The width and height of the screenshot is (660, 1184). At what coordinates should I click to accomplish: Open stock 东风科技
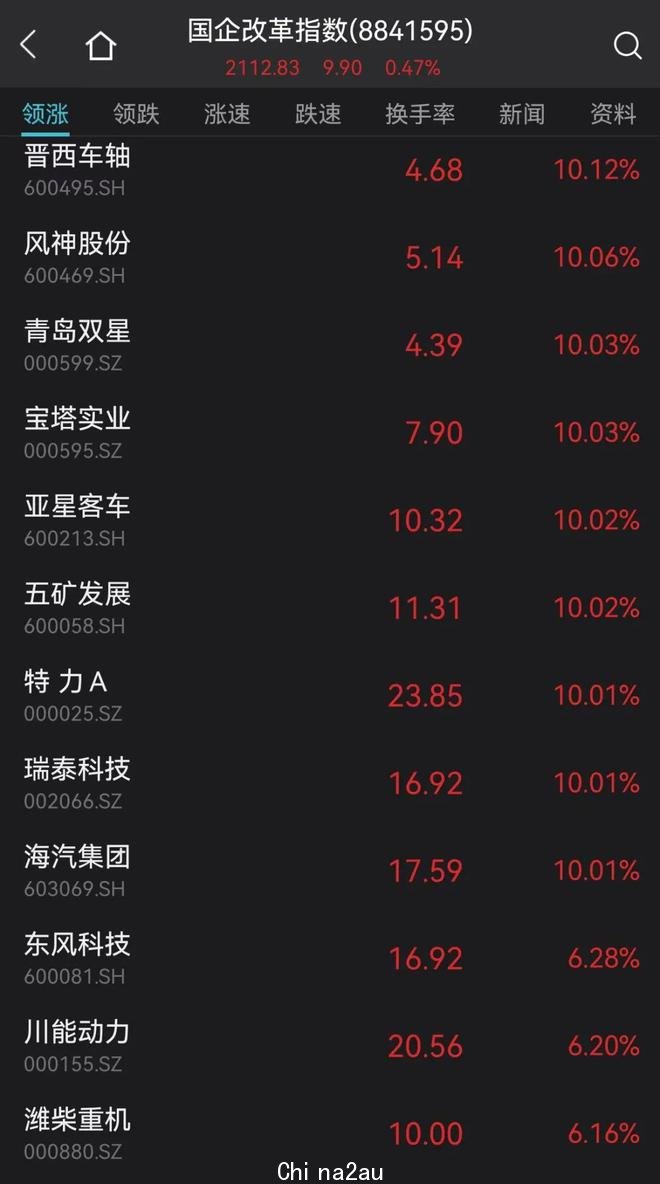pos(330,958)
